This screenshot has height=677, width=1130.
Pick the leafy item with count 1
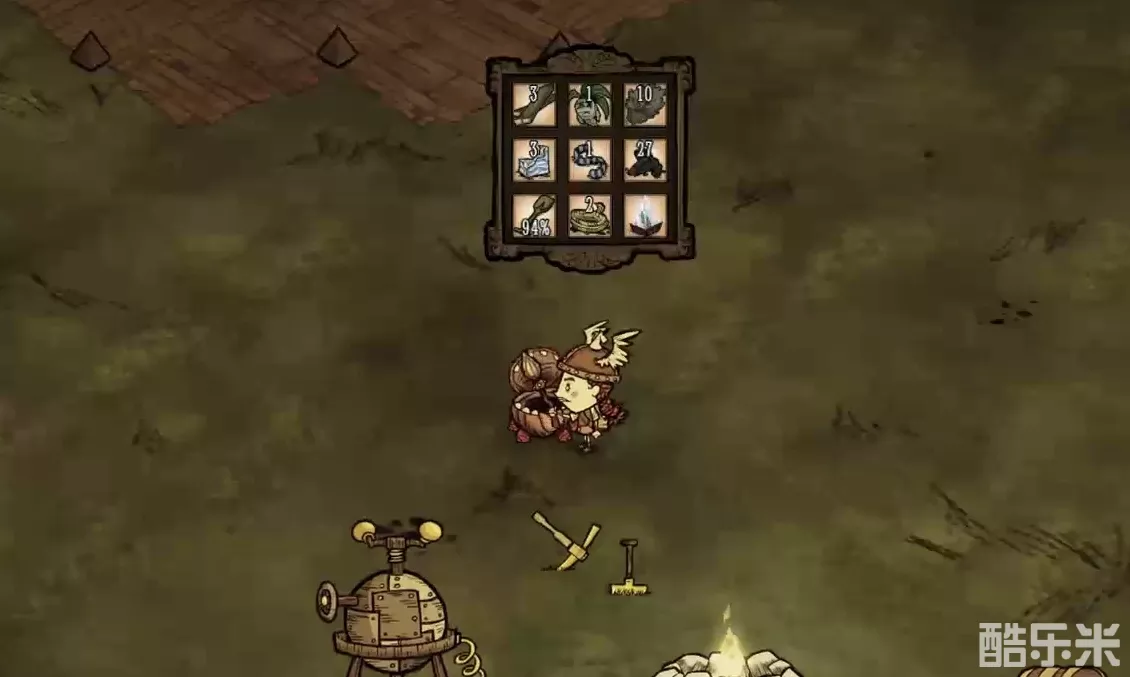pos(589,104)
